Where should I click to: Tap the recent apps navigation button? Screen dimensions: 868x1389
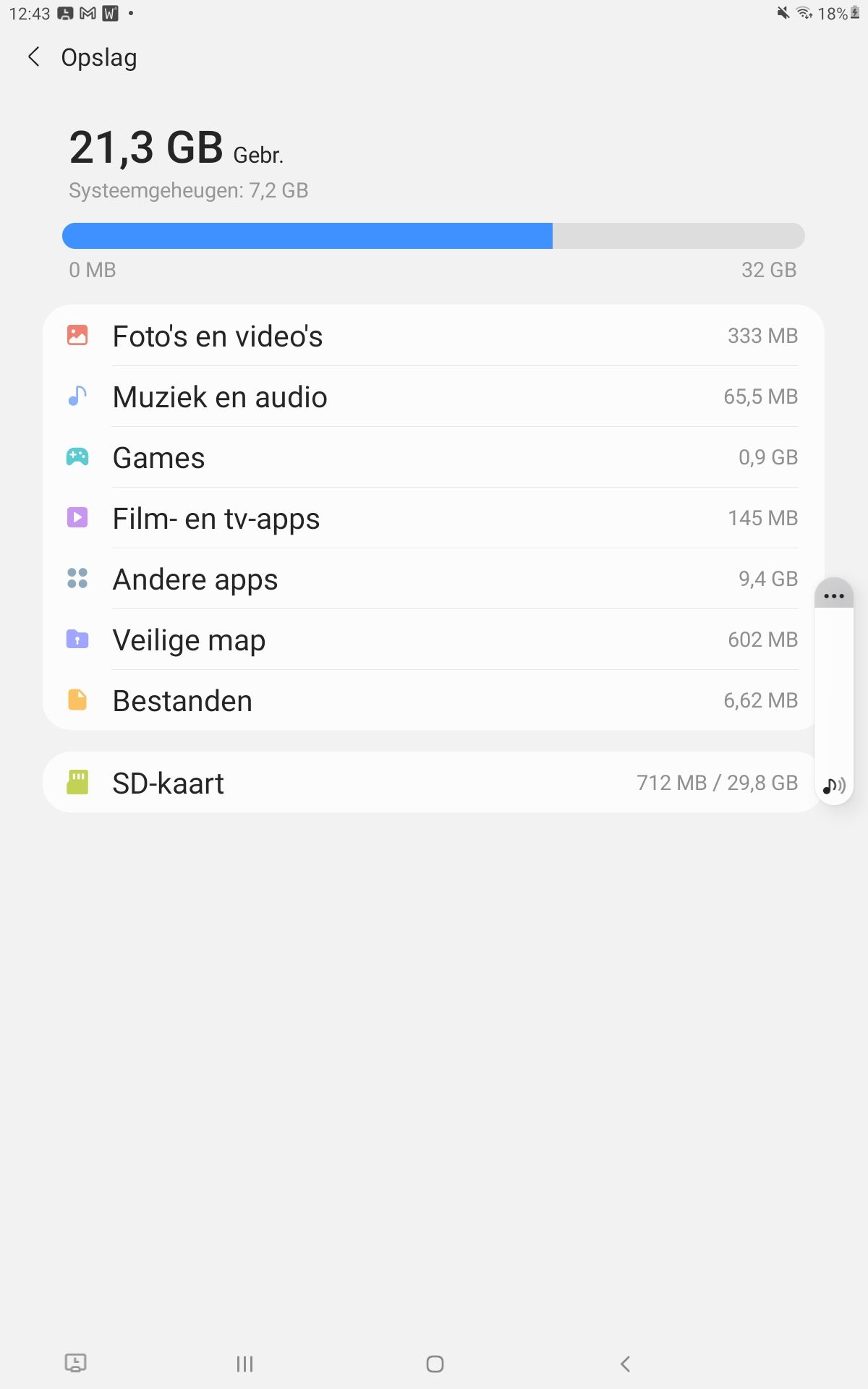pyautogui.click(x=244, y=1363)
